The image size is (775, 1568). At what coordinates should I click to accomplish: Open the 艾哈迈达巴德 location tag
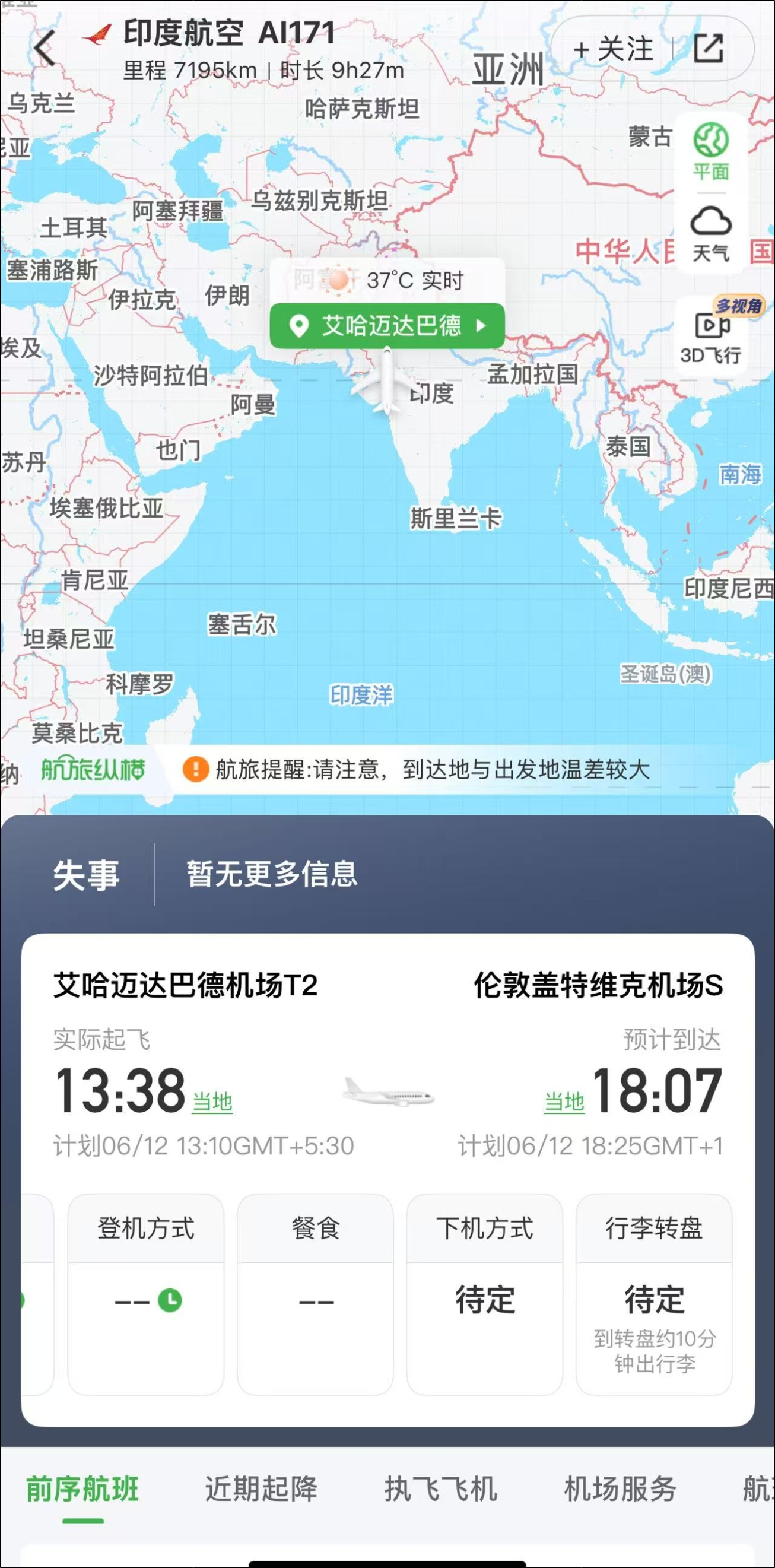point(387,326)
